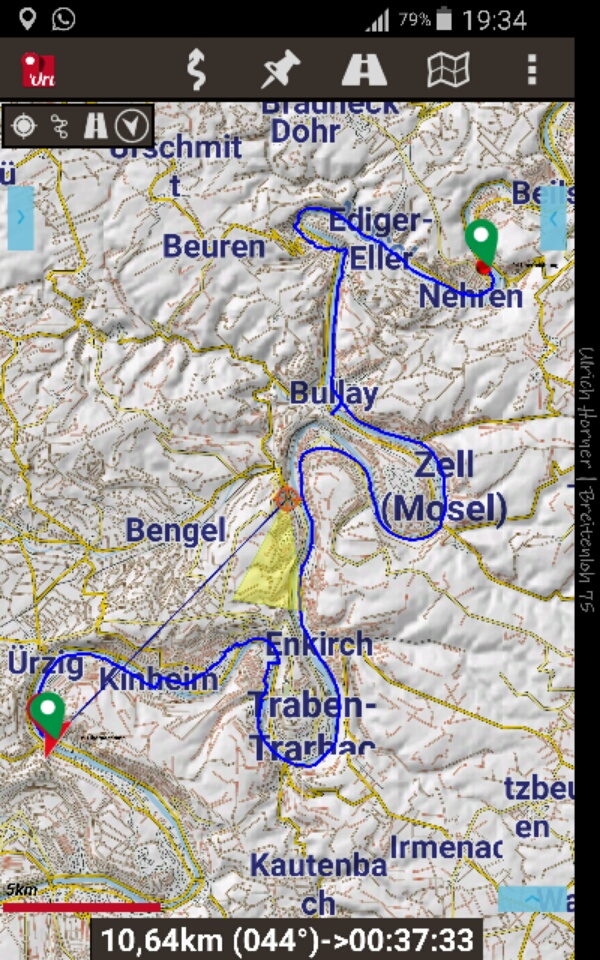The height and width of the screenshot is (960, 600).
Task: Open the three-dot overflow menu
Action: [532, 69]
